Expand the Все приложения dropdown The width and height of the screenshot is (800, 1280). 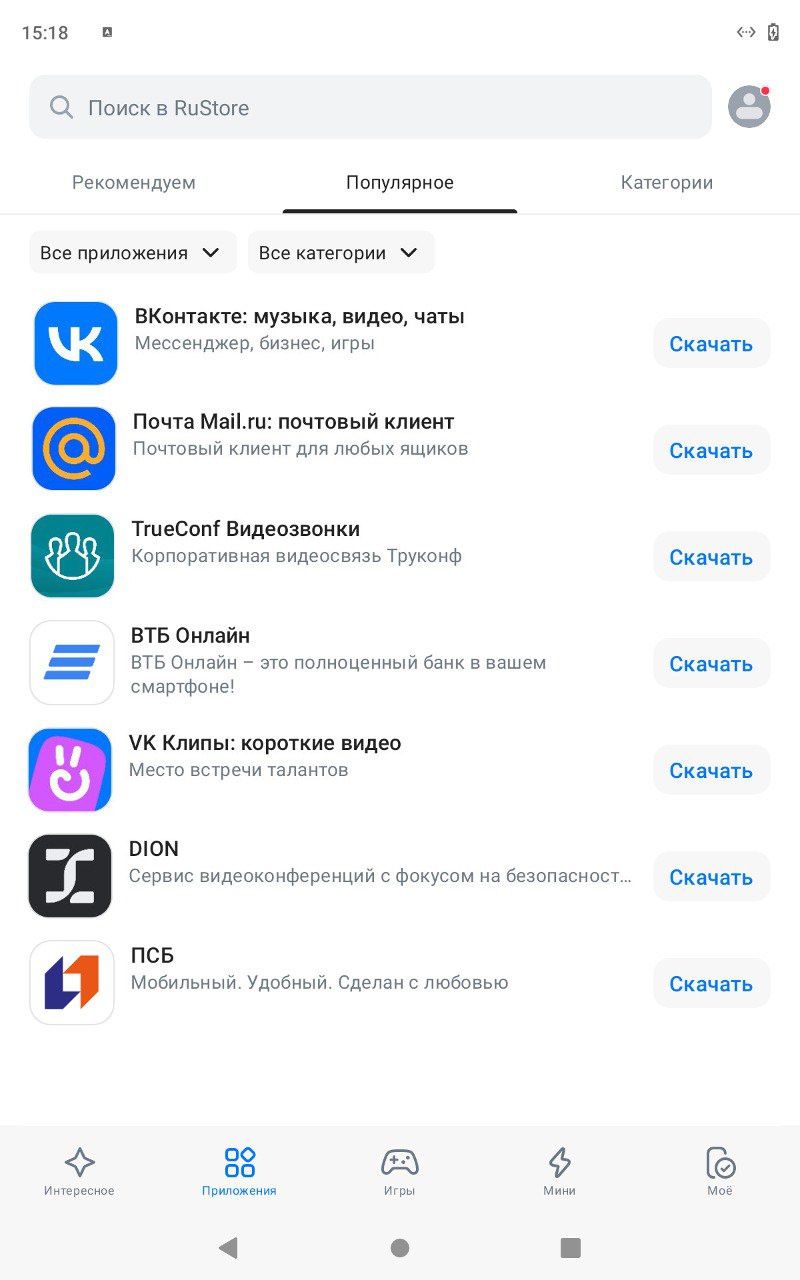click(x=132, y=253)
